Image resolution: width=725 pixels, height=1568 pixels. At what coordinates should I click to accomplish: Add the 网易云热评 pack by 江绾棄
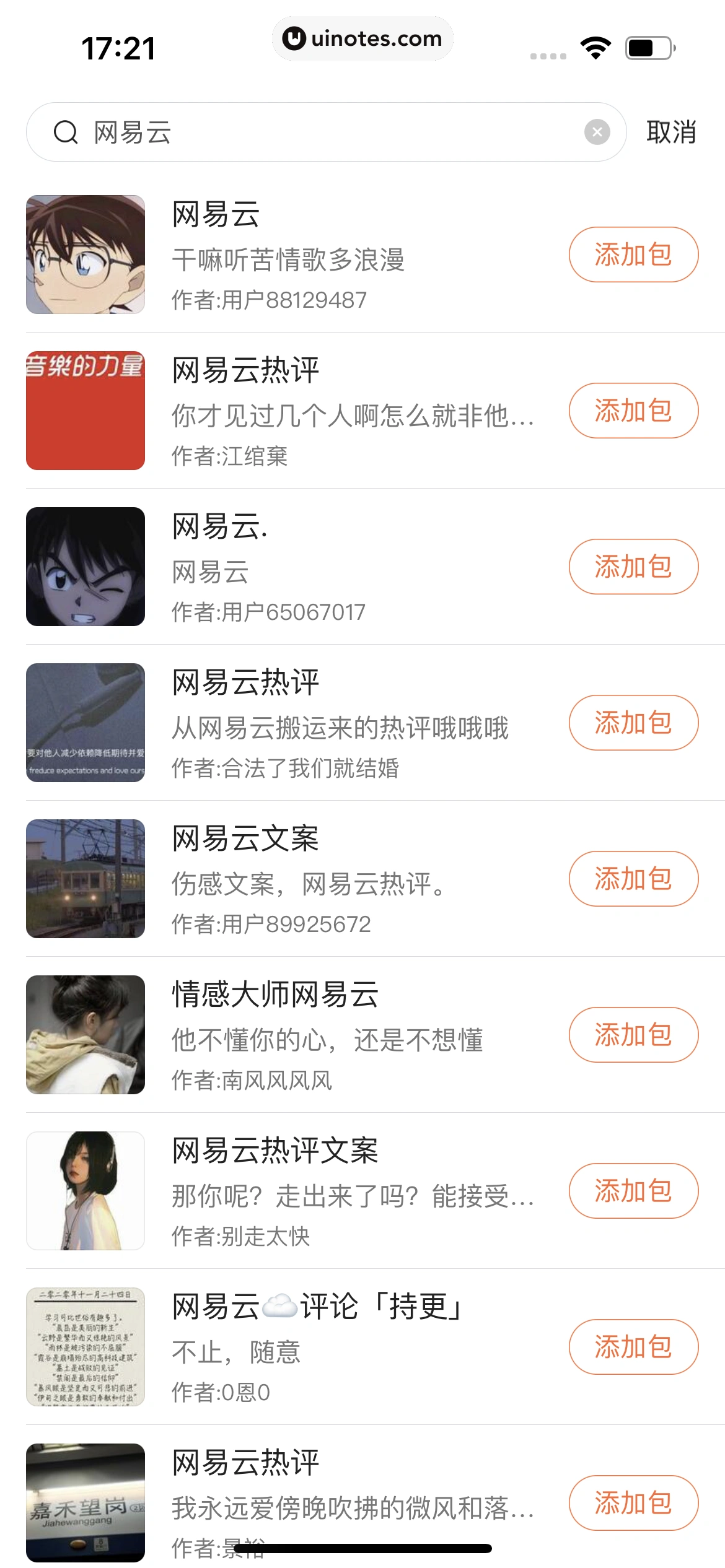coord(633,411)
